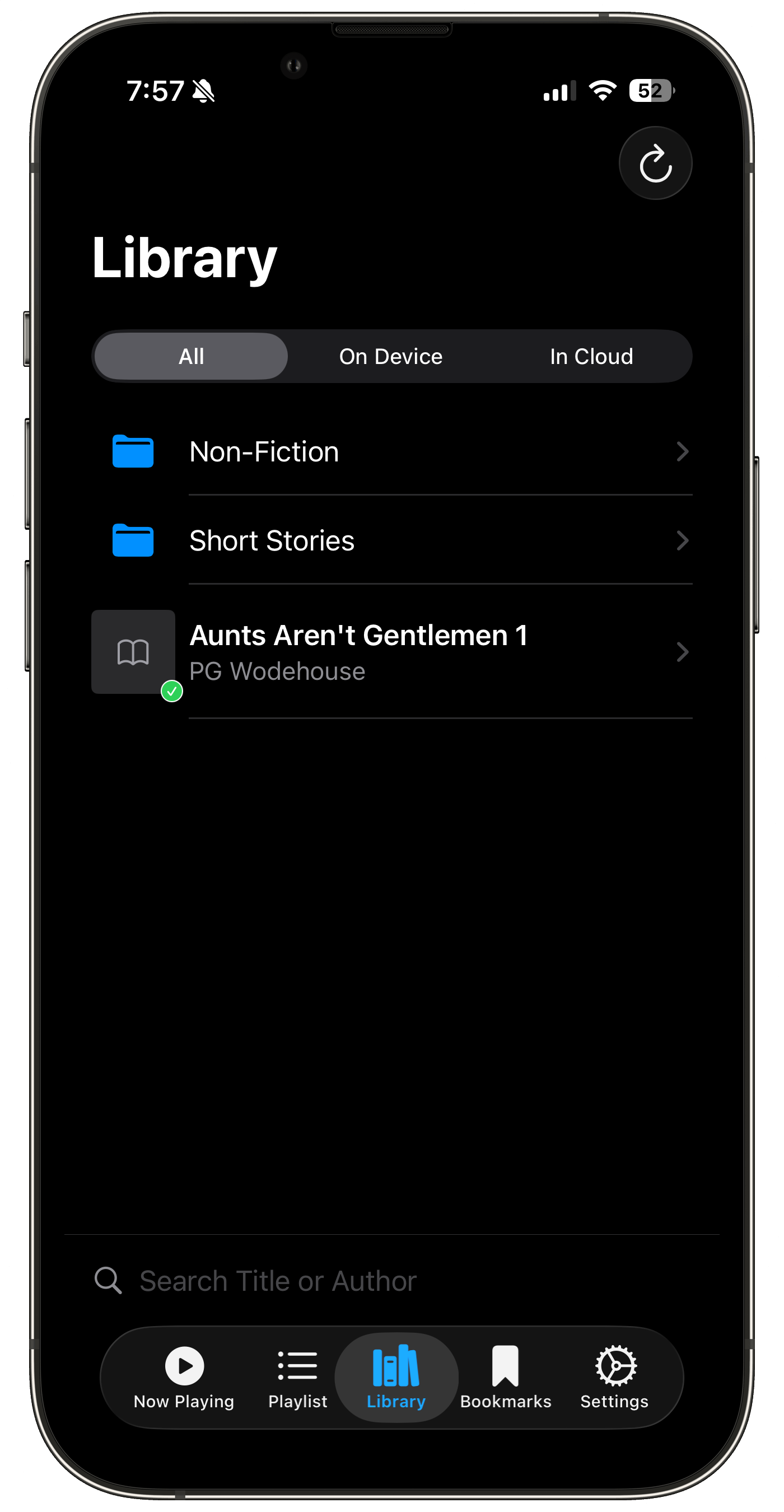The height and width of the screenshot is (1512, 784).
Task: Switch to On Device filter
Action: (x=391, y=356)
